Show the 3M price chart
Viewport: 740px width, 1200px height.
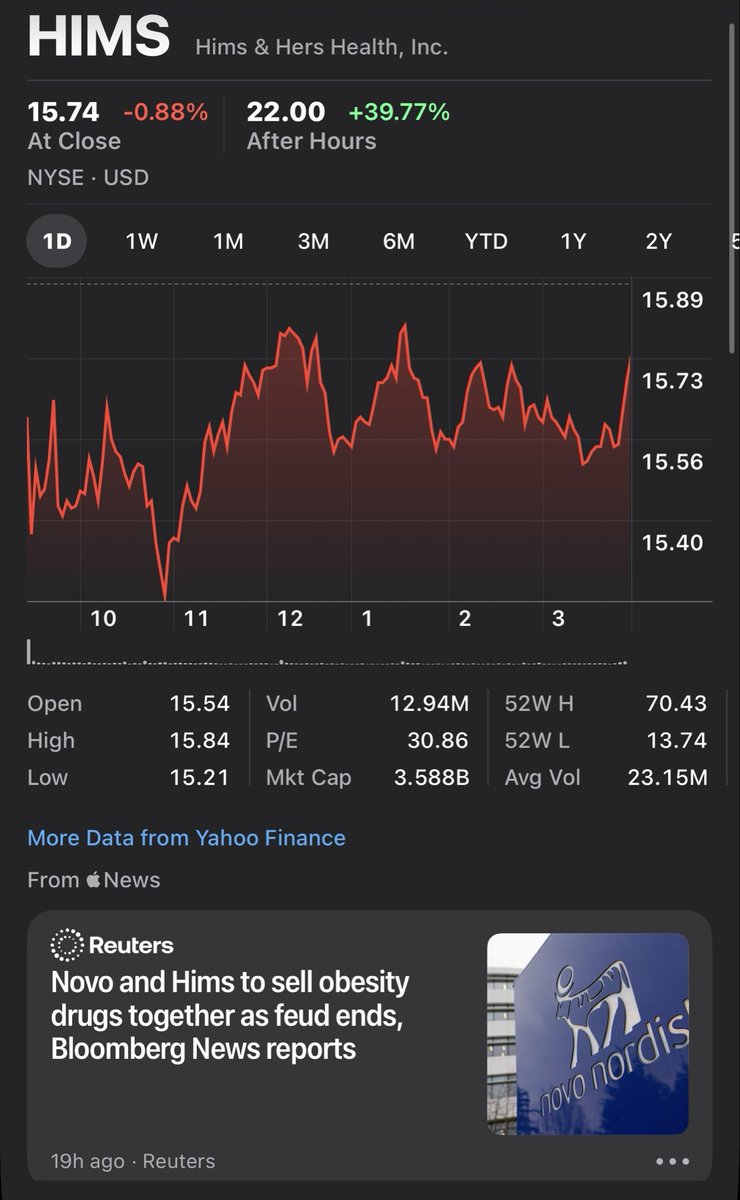coord(313,241)
